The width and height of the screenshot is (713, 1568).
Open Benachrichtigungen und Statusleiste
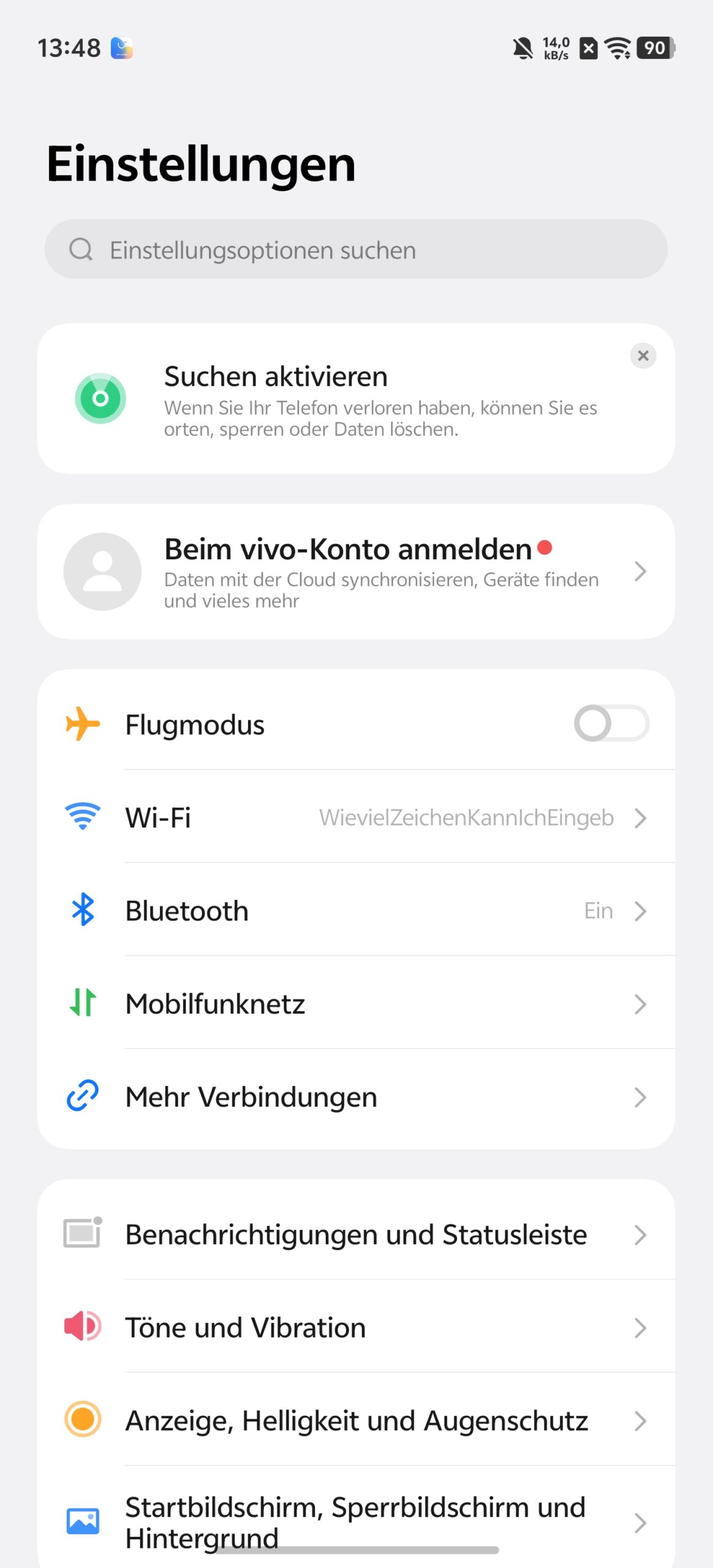(x=356, y=1234)
